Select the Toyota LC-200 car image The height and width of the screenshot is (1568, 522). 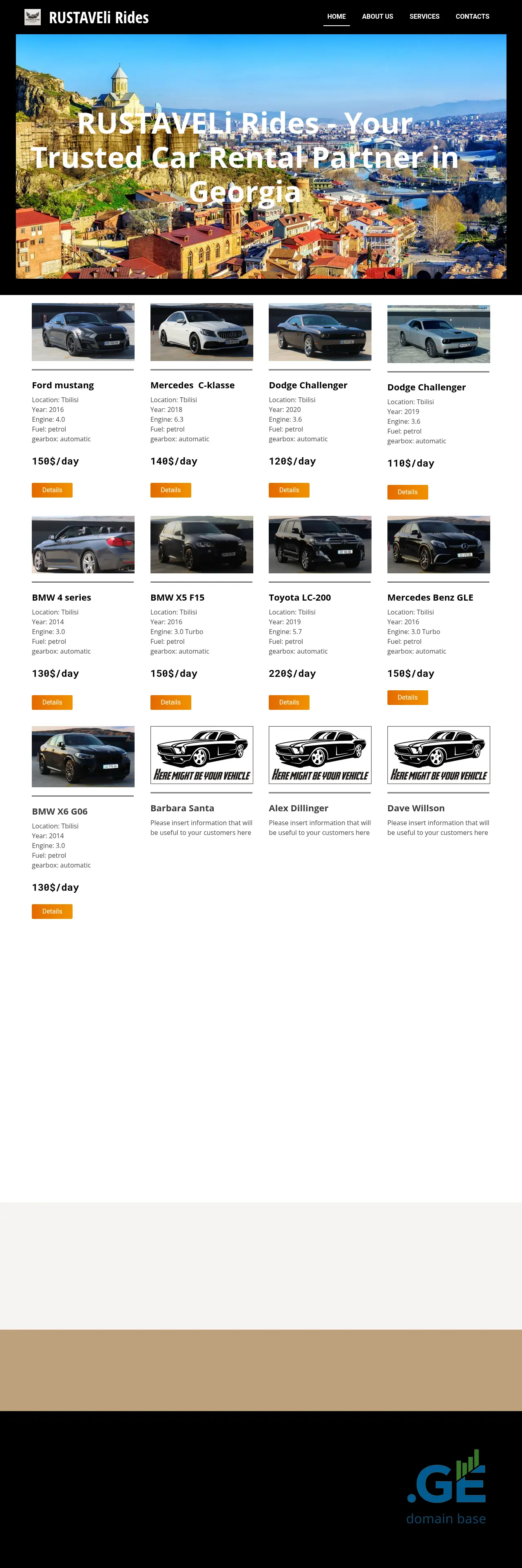coord(320,544)
